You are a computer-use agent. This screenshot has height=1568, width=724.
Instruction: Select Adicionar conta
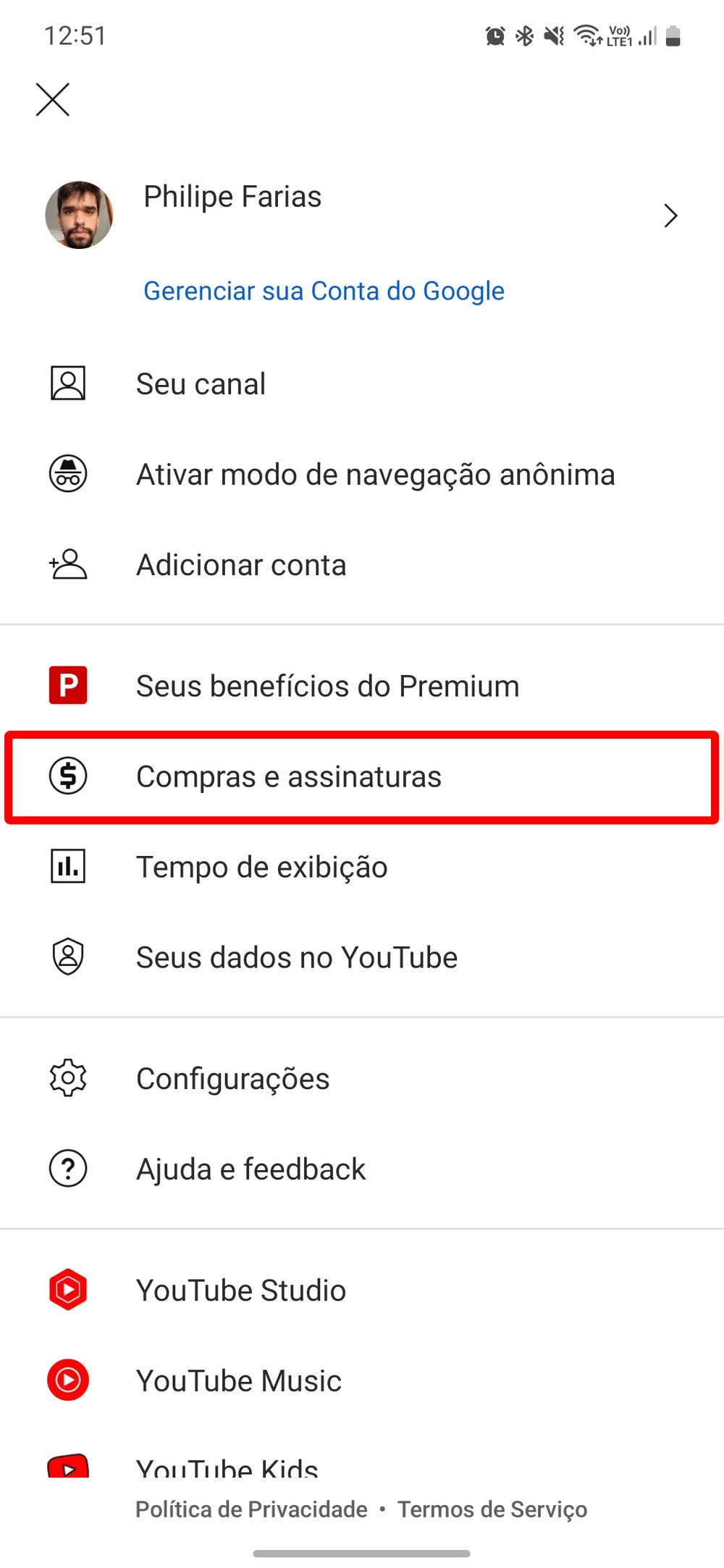[x=241, y=565]
